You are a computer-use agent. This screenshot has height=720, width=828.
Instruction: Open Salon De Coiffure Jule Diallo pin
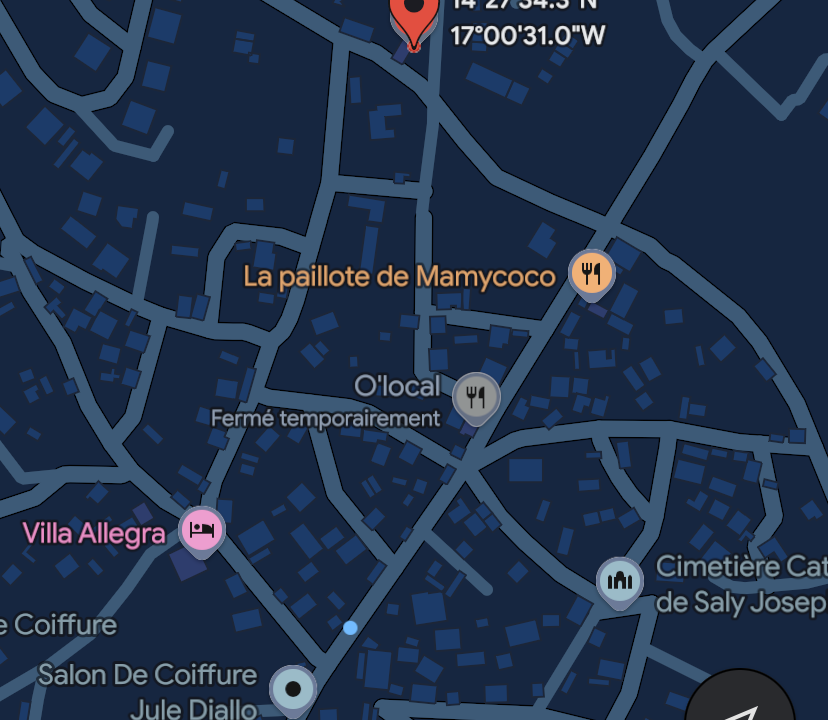click(x=293, y=688)
